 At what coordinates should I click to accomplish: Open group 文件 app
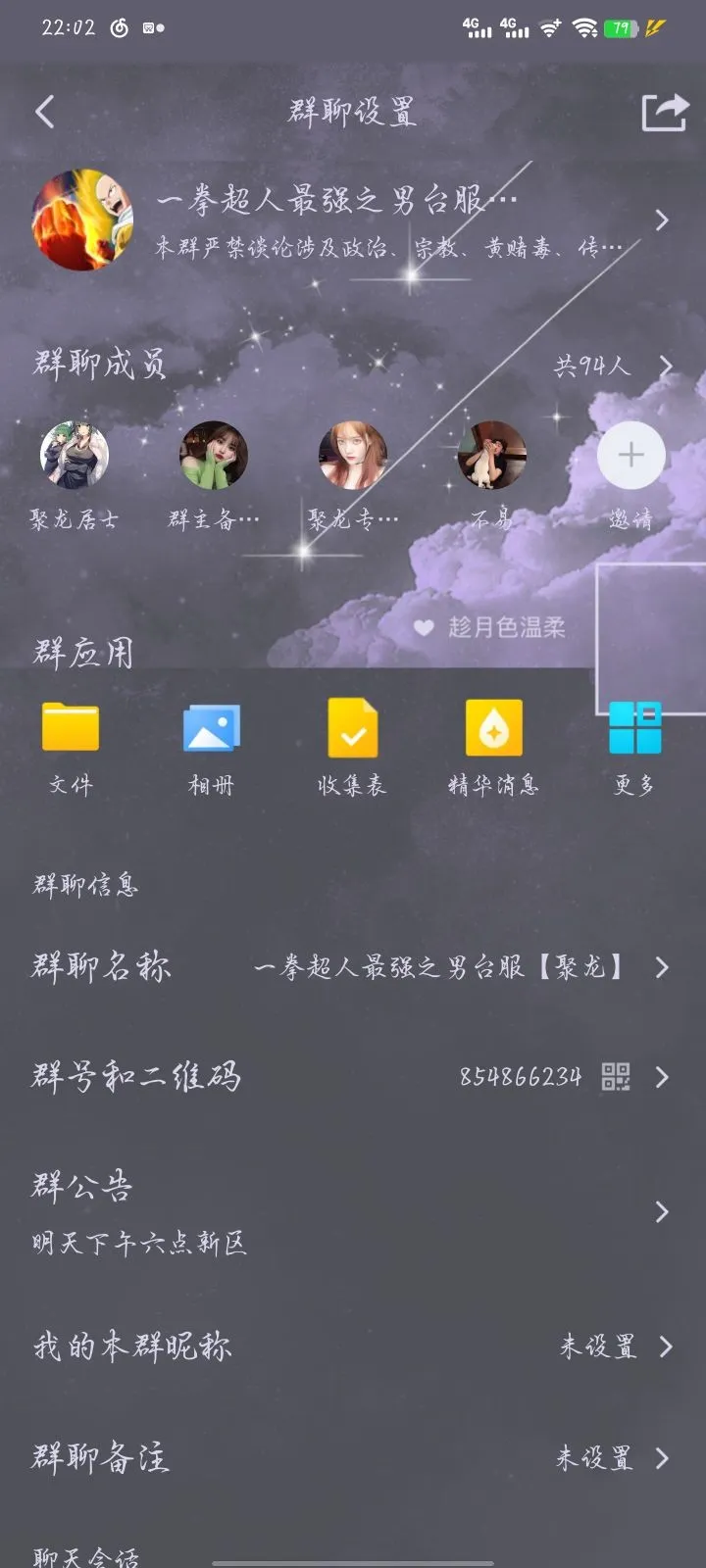(71, 729)
